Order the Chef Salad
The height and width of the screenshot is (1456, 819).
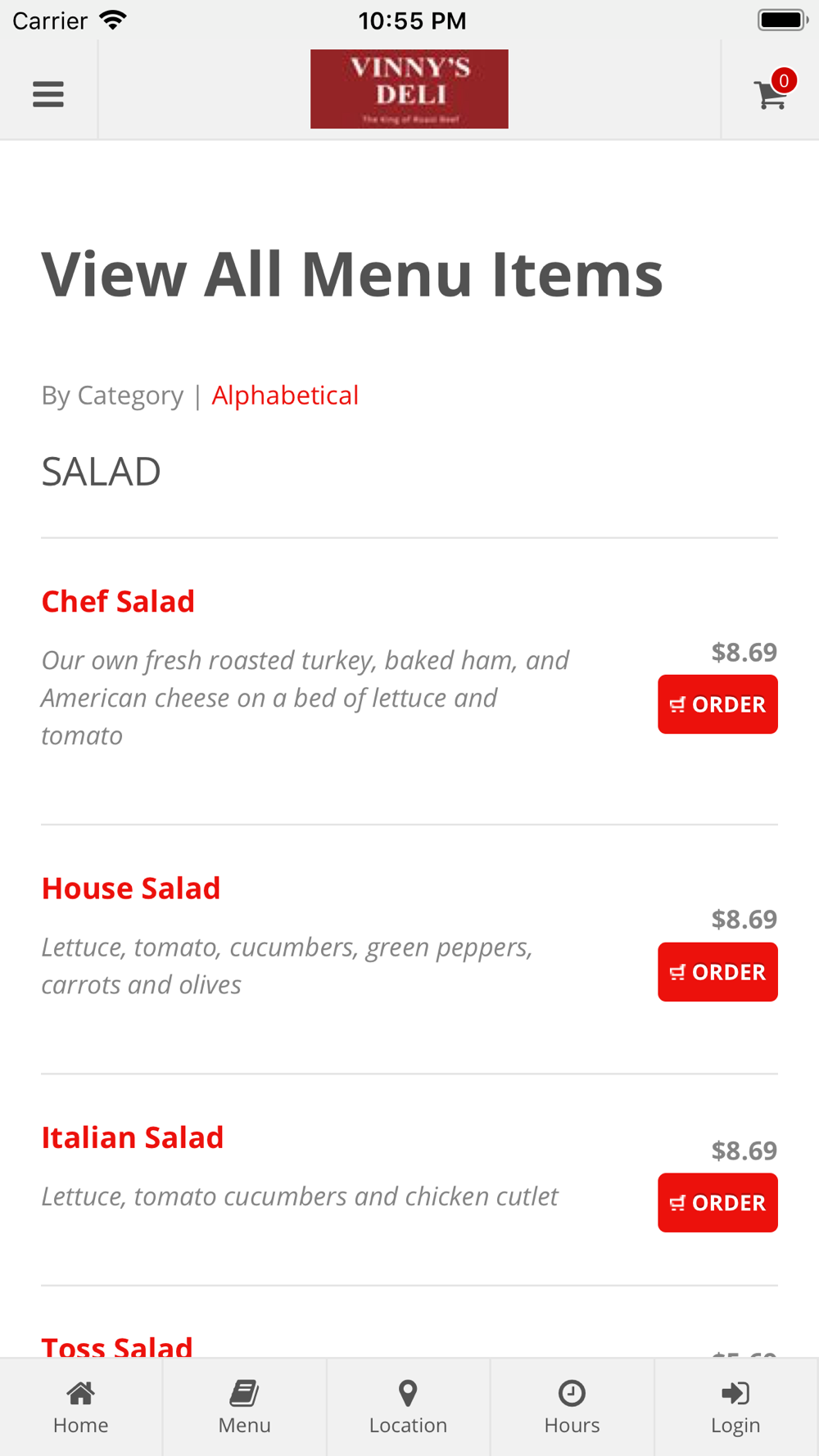717,704
